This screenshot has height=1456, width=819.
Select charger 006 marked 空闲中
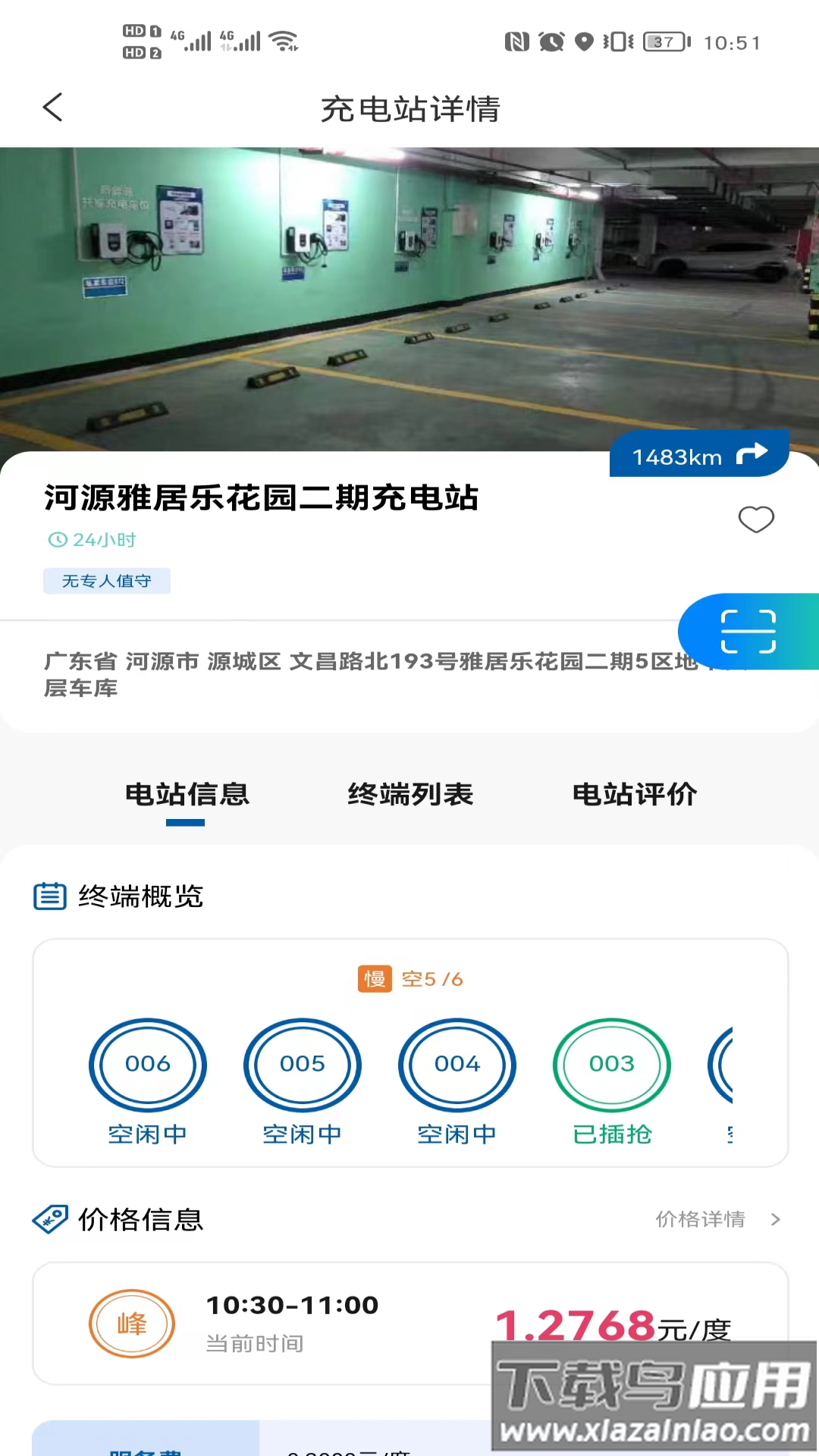[149, 1064]
